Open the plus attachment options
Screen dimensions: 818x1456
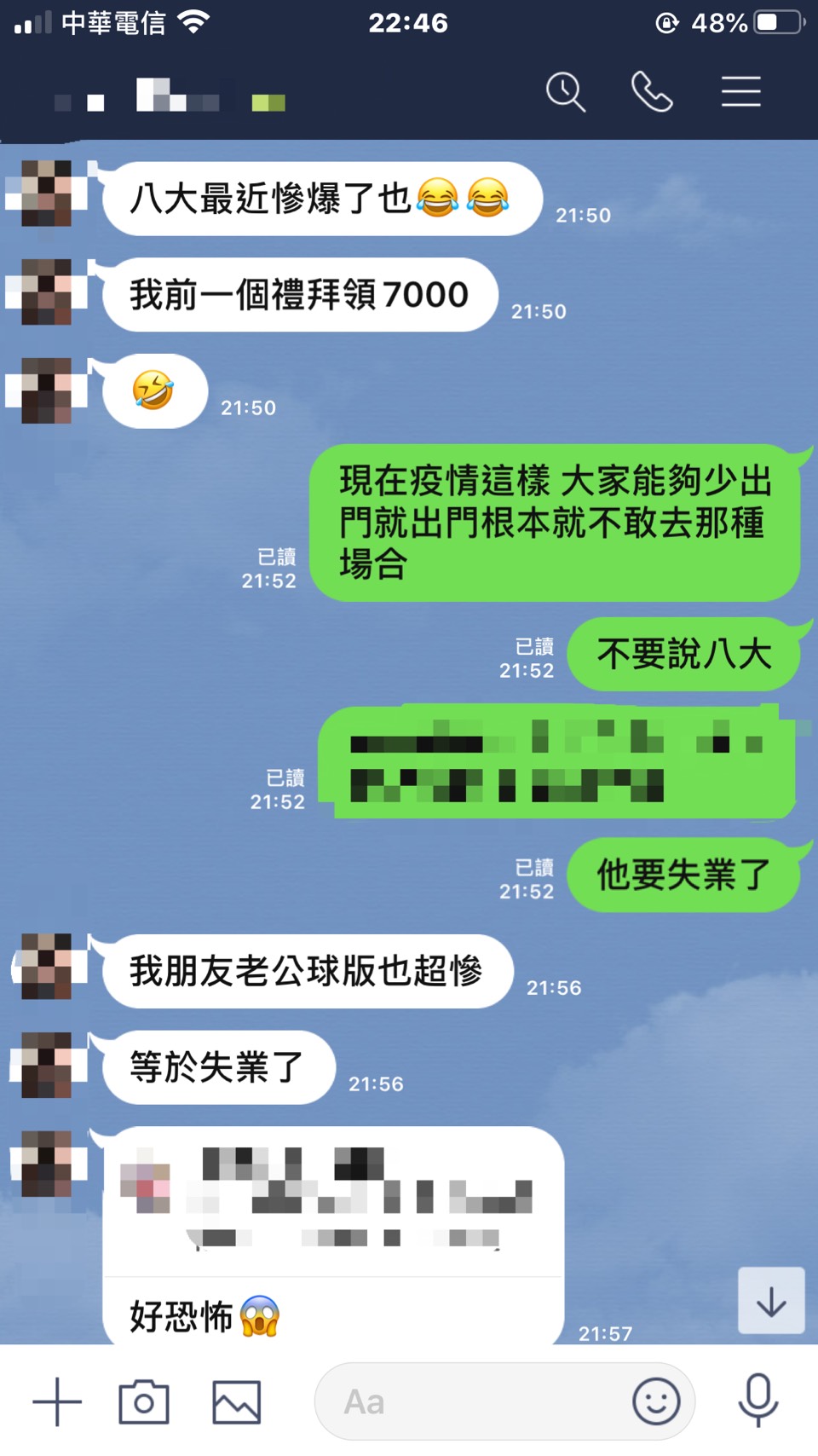(57, 1401)
